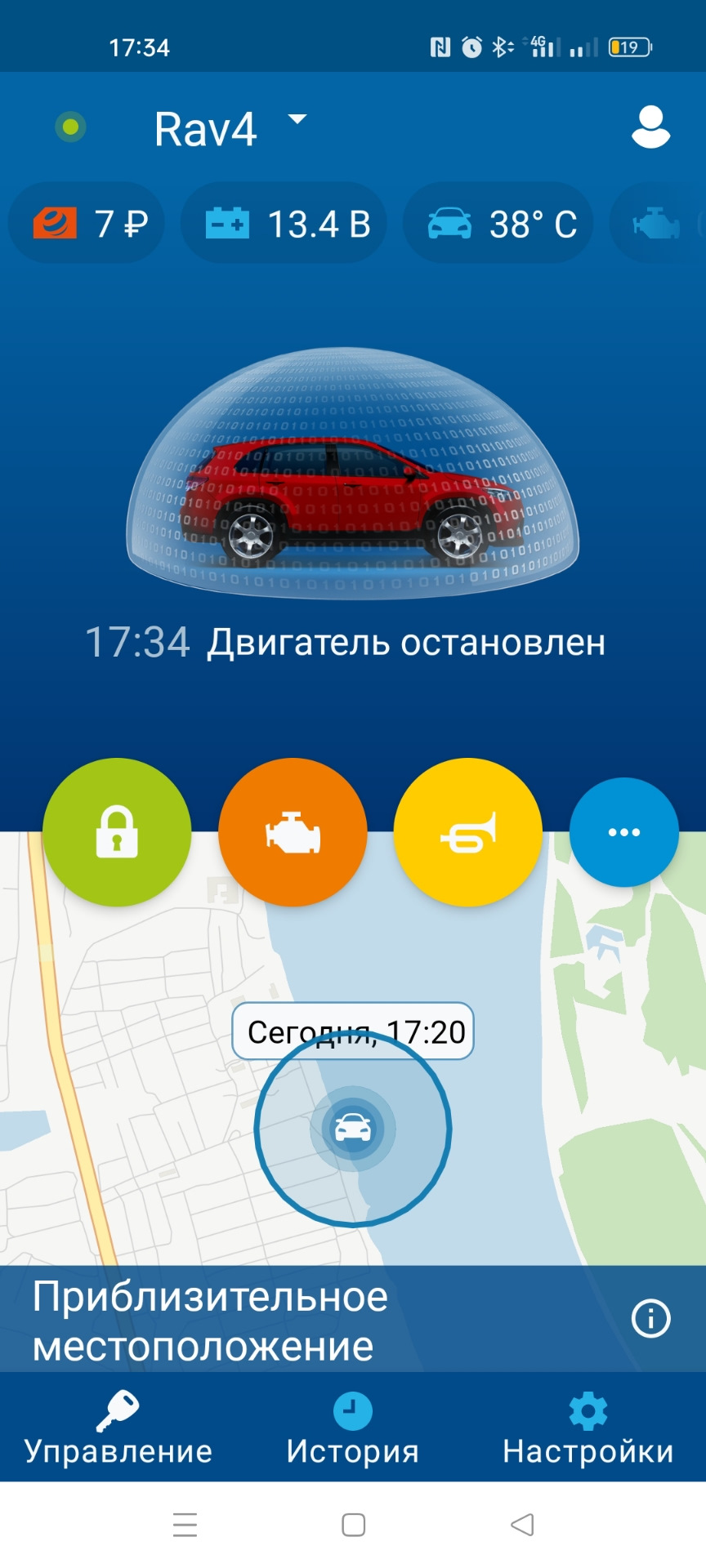Switch to the История tab

[x=353, y=1428]
